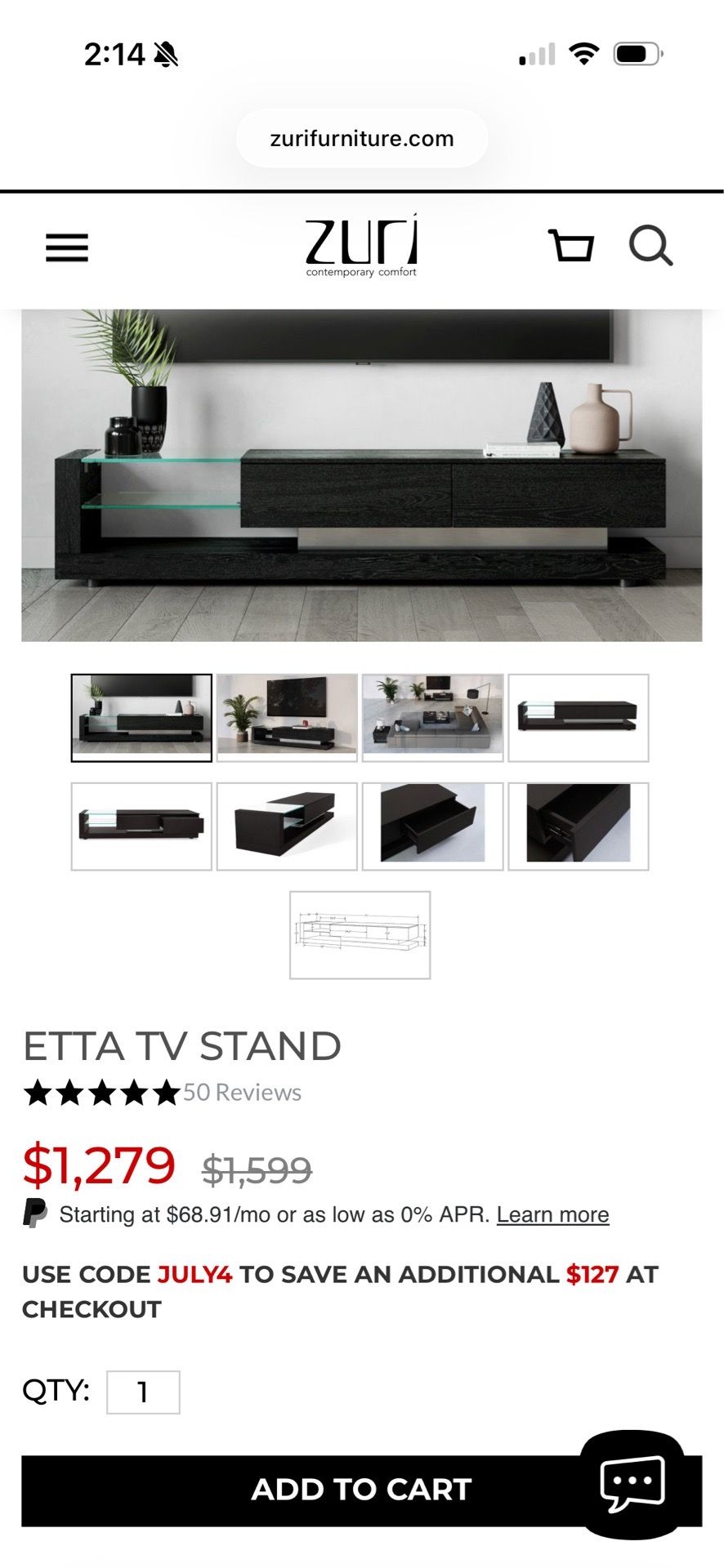Tap the zurifurniture.com address bar
The height and width of the screenshot is (1568, 724).
click(x=362, y=139)
